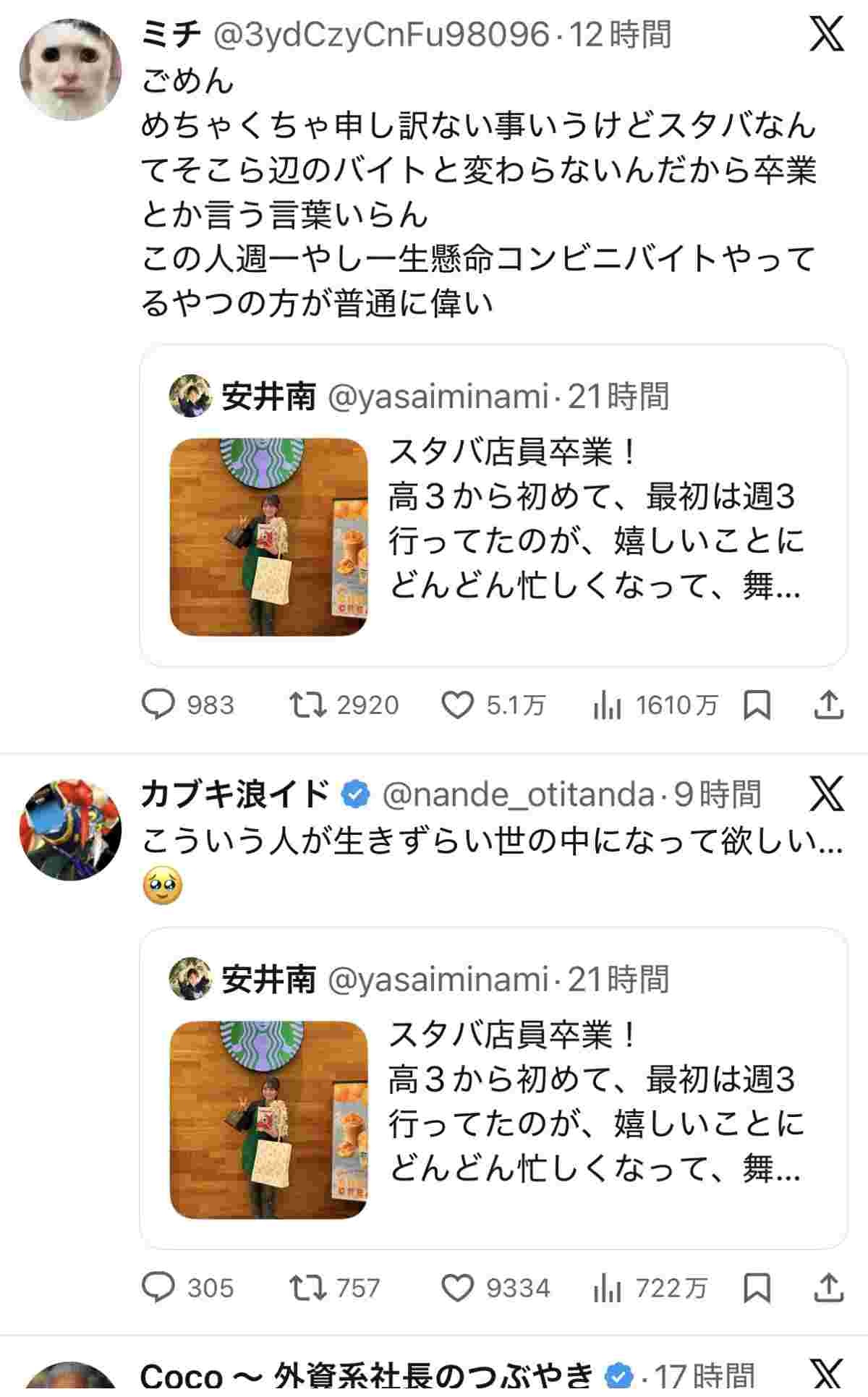View analytics for カブキ浪イド's post

[608, 1287]
